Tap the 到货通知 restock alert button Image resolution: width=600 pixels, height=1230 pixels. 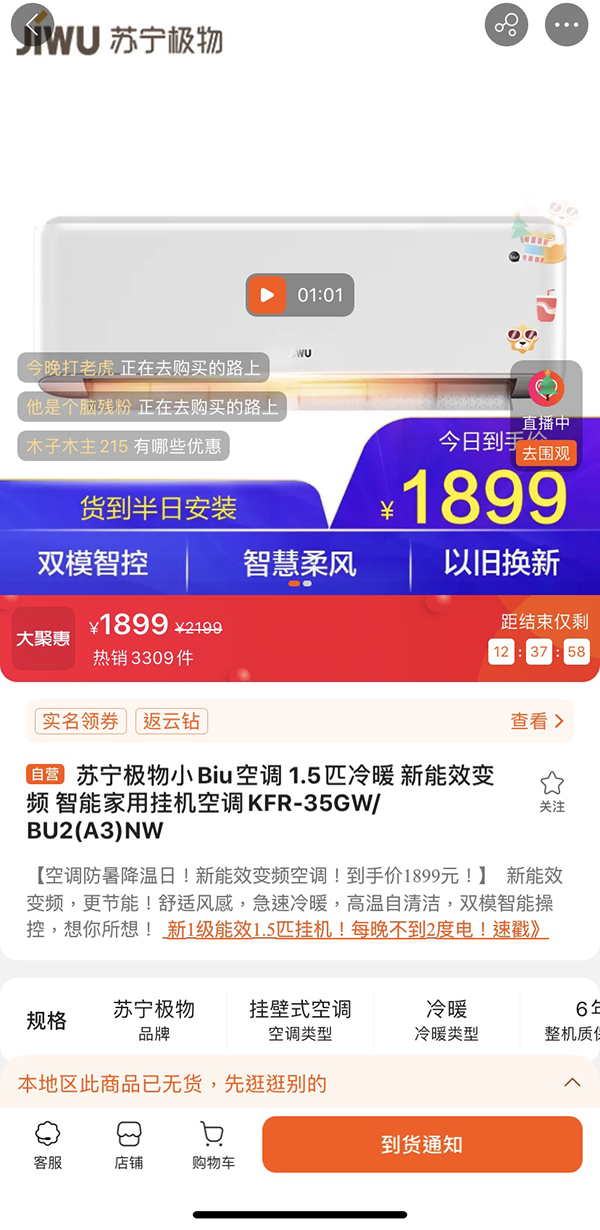[x=421, y=1144]
